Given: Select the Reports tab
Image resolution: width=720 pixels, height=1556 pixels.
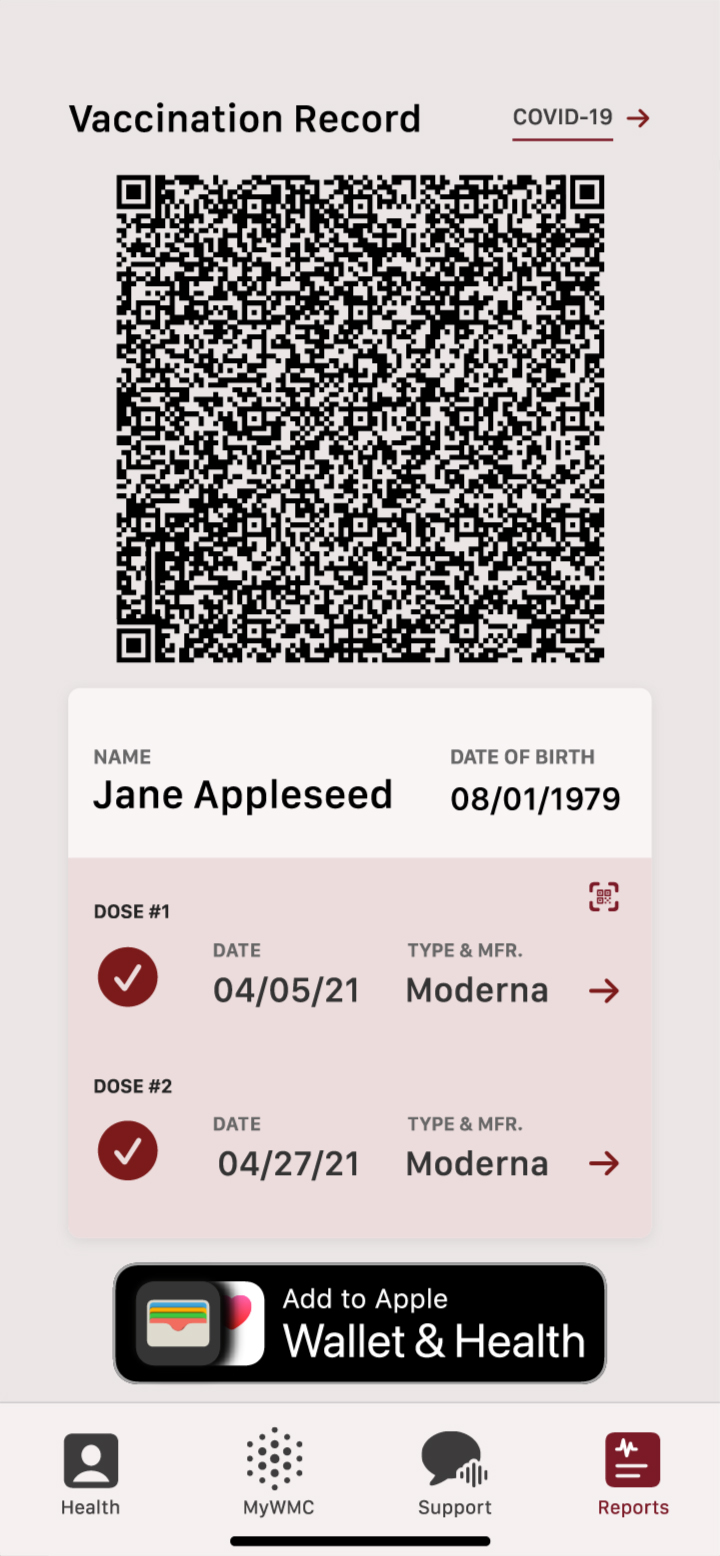Looking at the screenshot, I should tap(633, 1474).
